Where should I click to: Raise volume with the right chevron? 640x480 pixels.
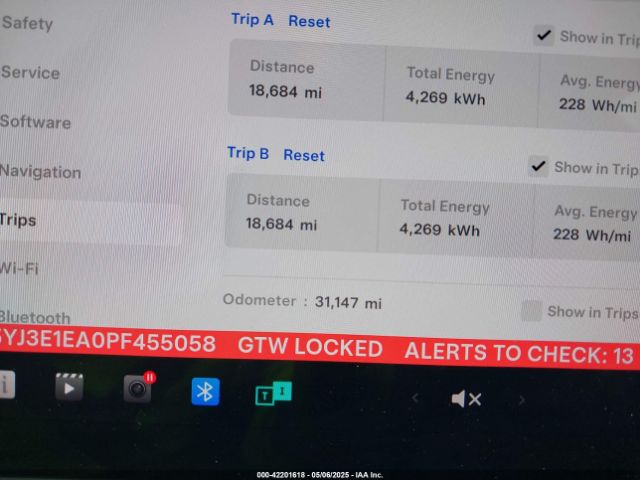[521, 400]
